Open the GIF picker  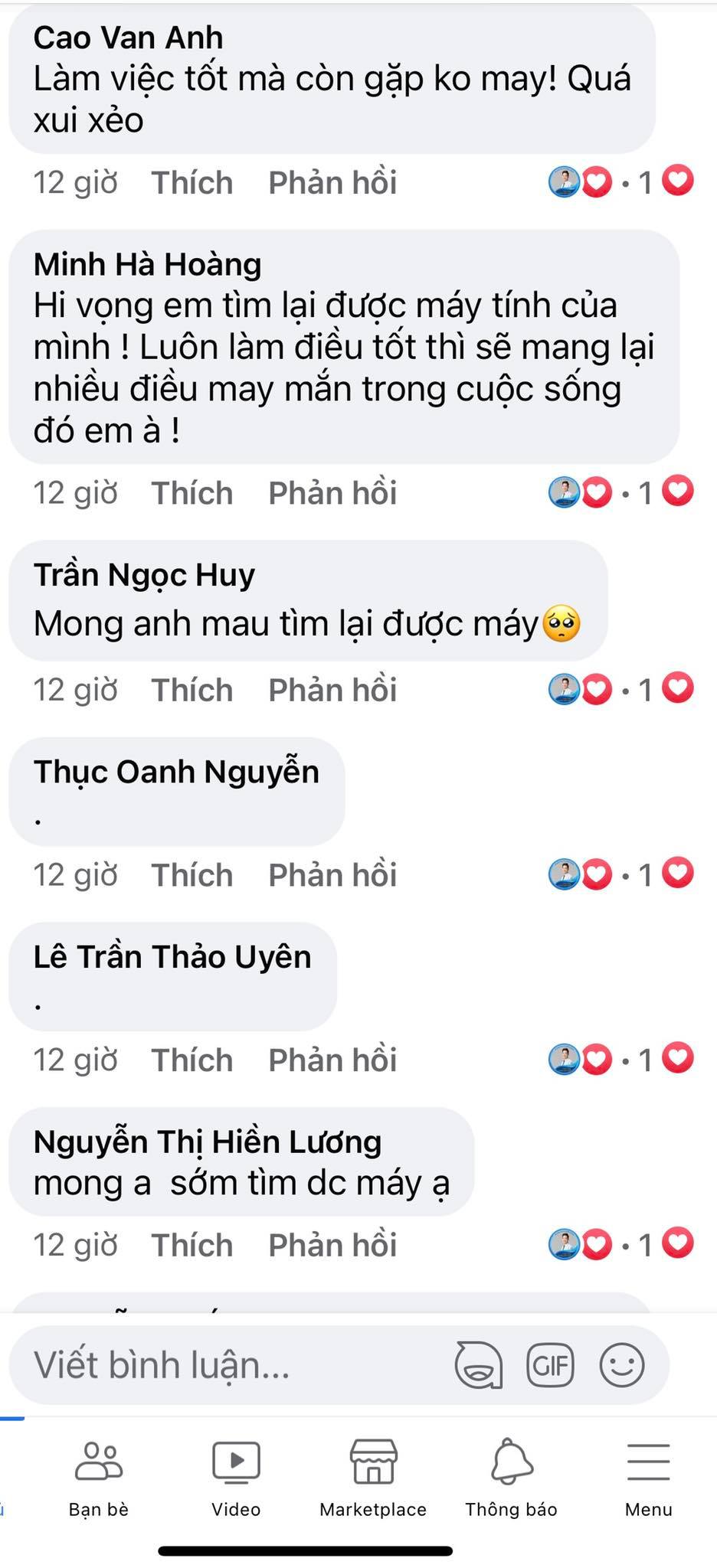click(550, 1365)
